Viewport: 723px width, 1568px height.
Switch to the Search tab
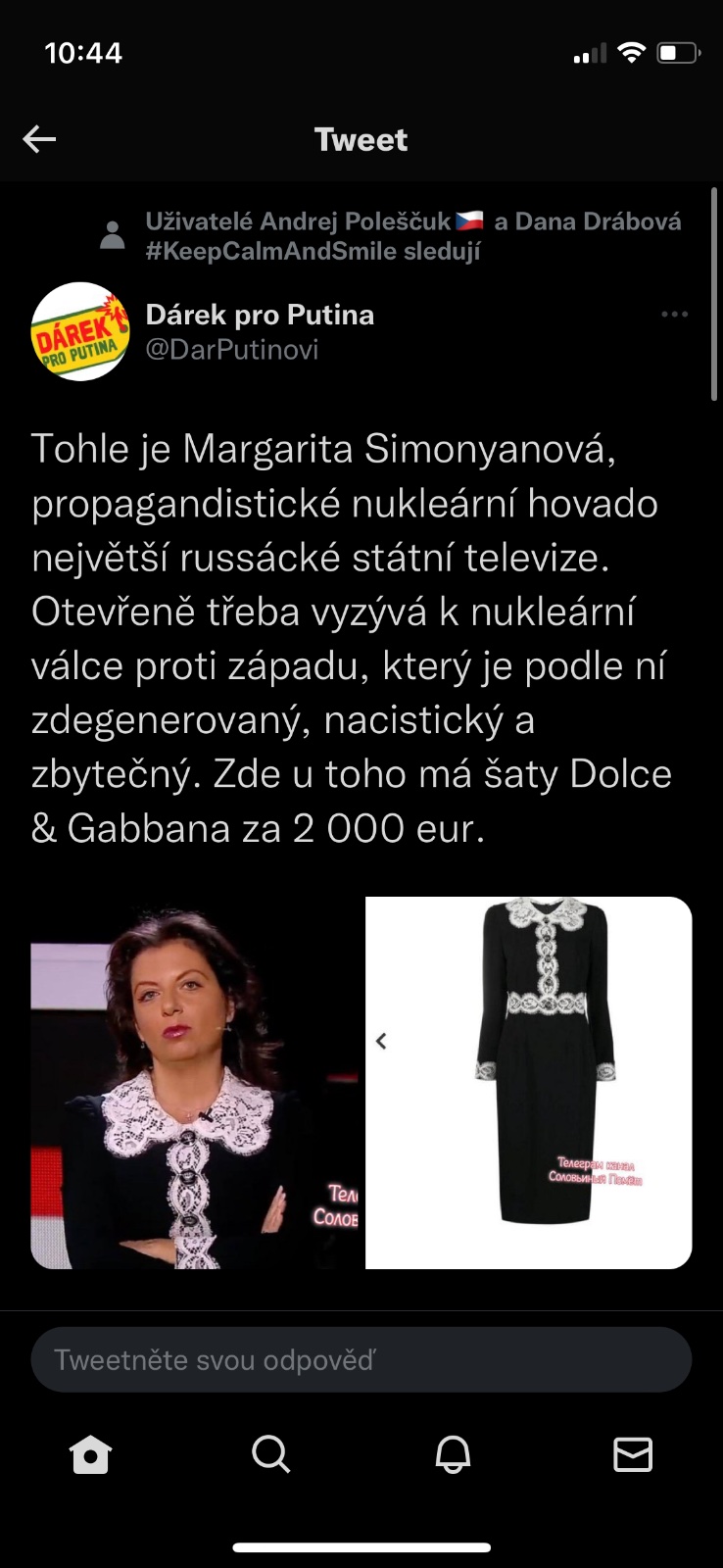click(270, 1454)
